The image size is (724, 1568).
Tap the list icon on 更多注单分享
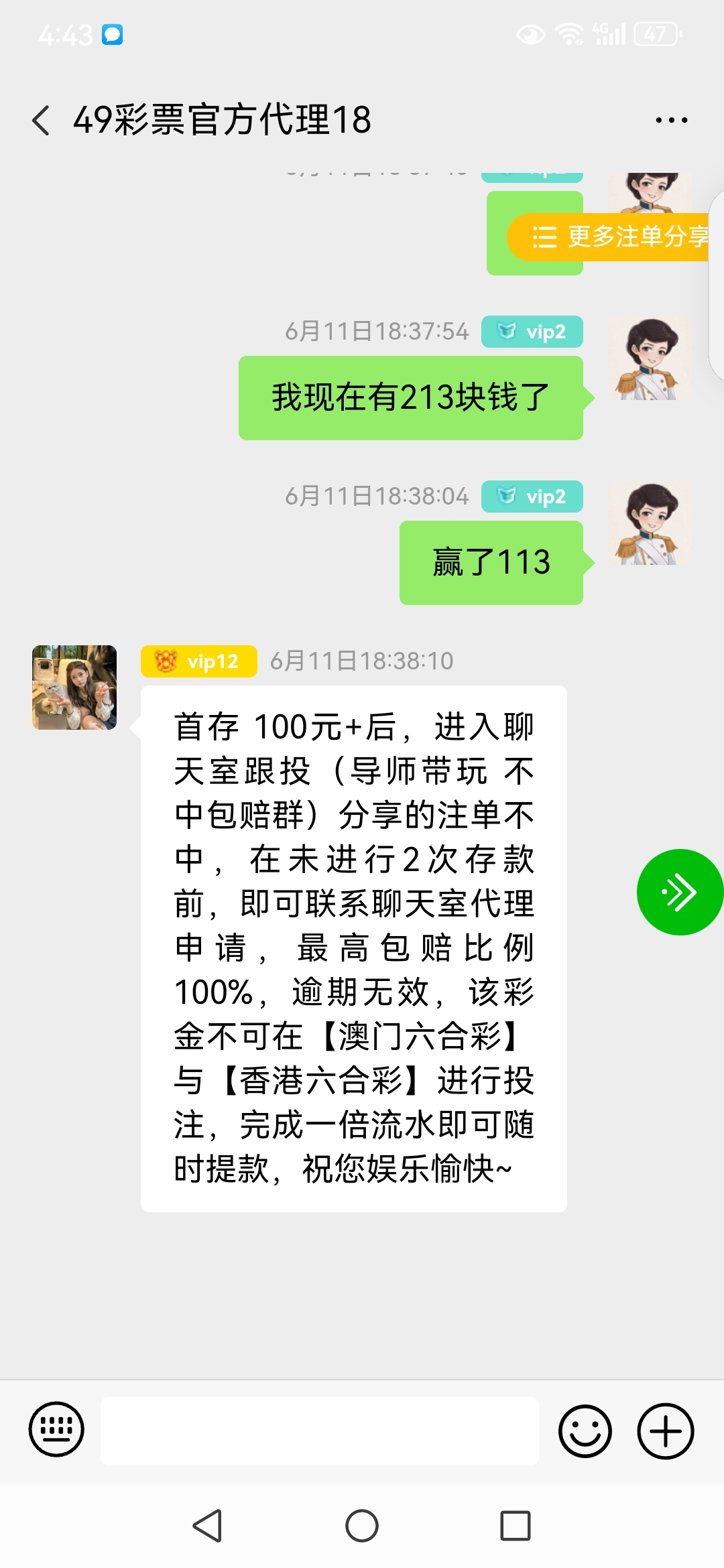pos(544,238)
